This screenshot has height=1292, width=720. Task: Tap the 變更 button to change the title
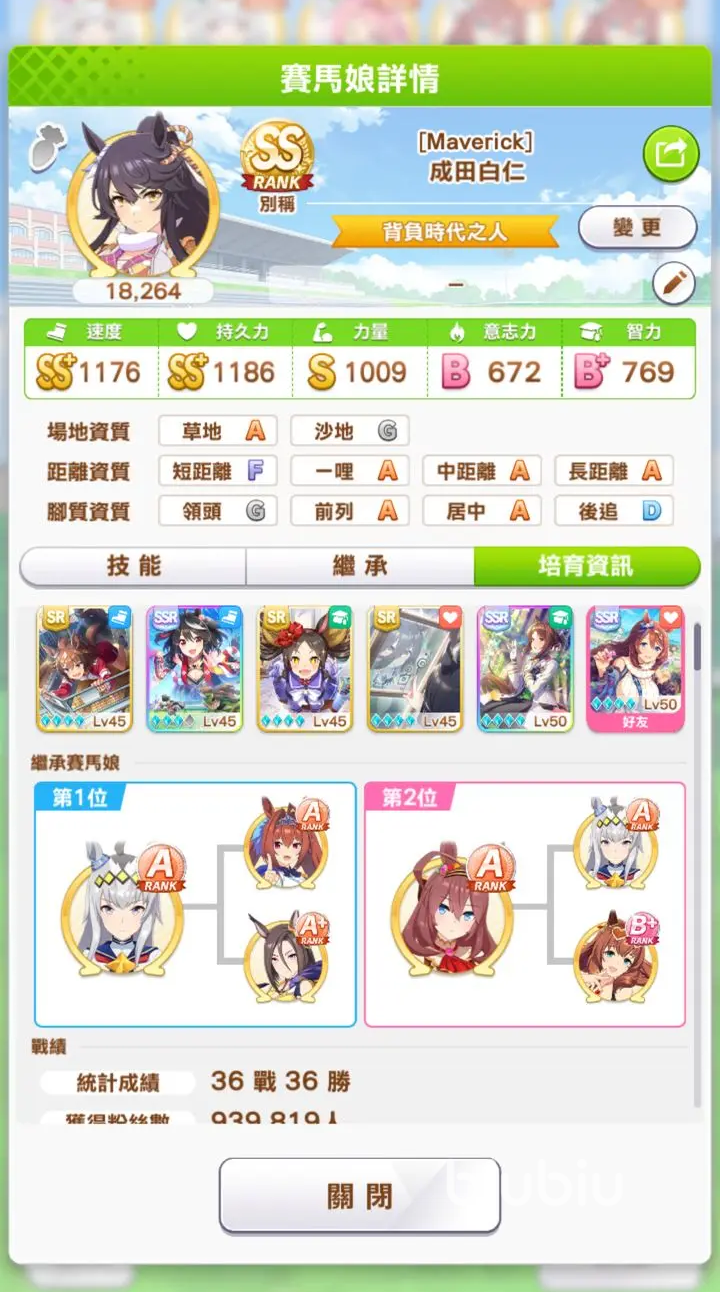point(637,227)
